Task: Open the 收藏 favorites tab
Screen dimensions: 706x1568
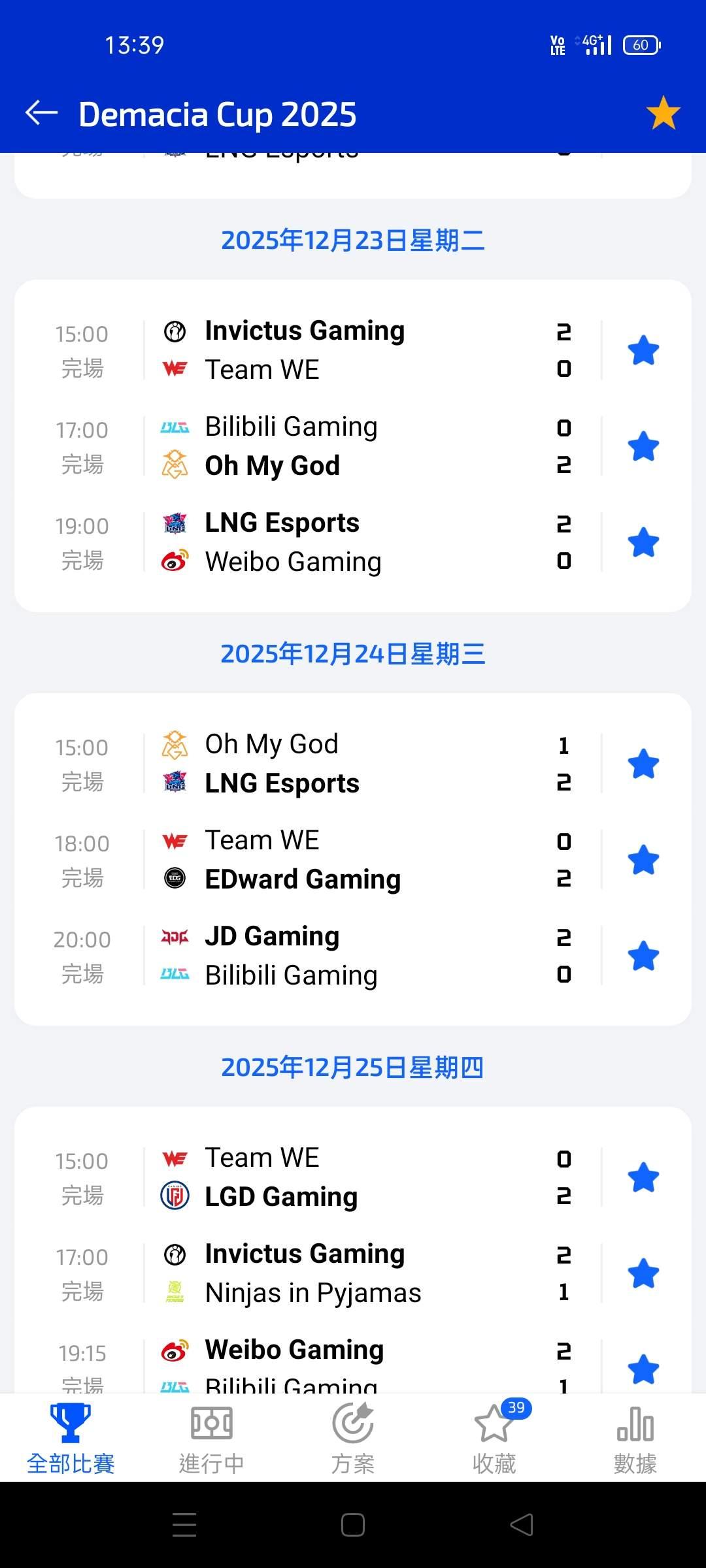Action: [494, 1437]
